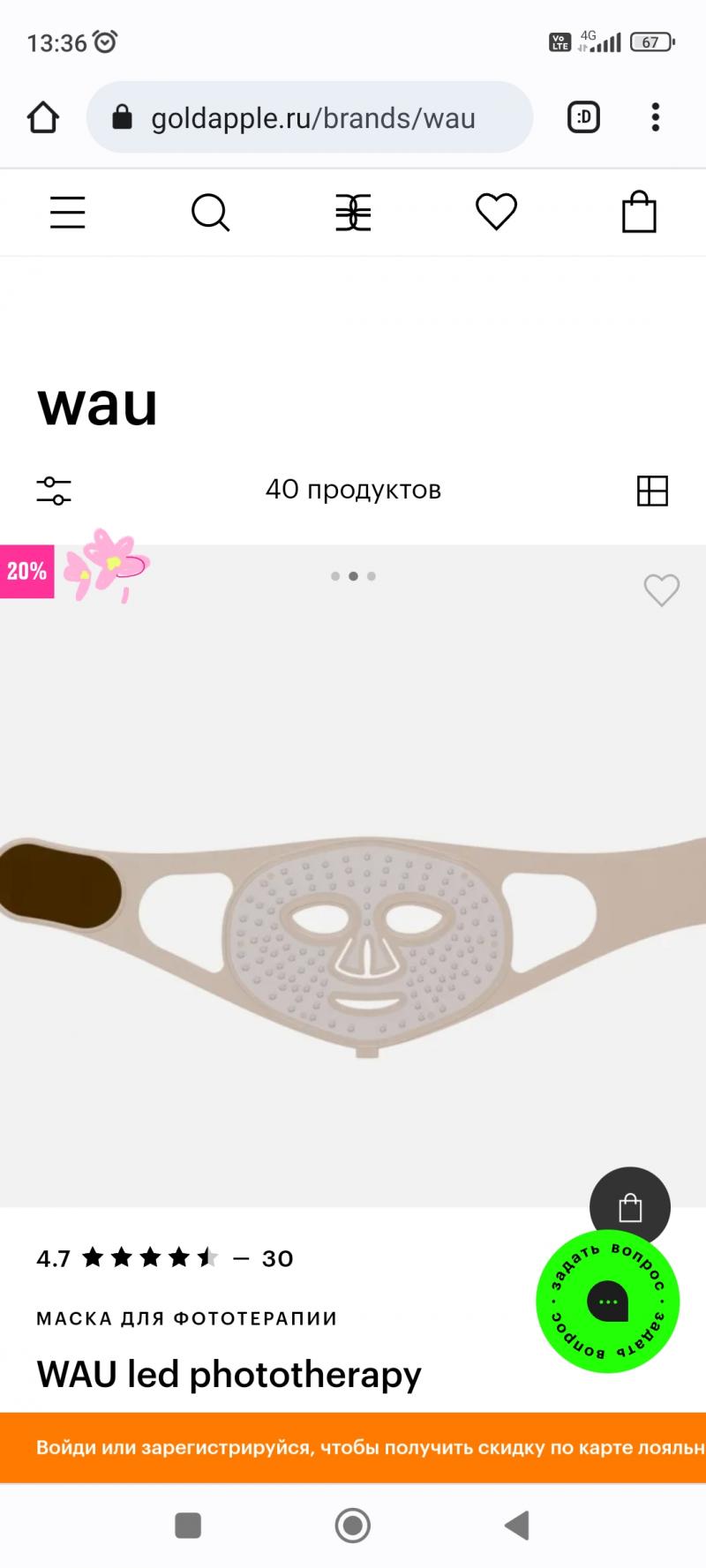Search the Gold Apple store

[210, 213]
